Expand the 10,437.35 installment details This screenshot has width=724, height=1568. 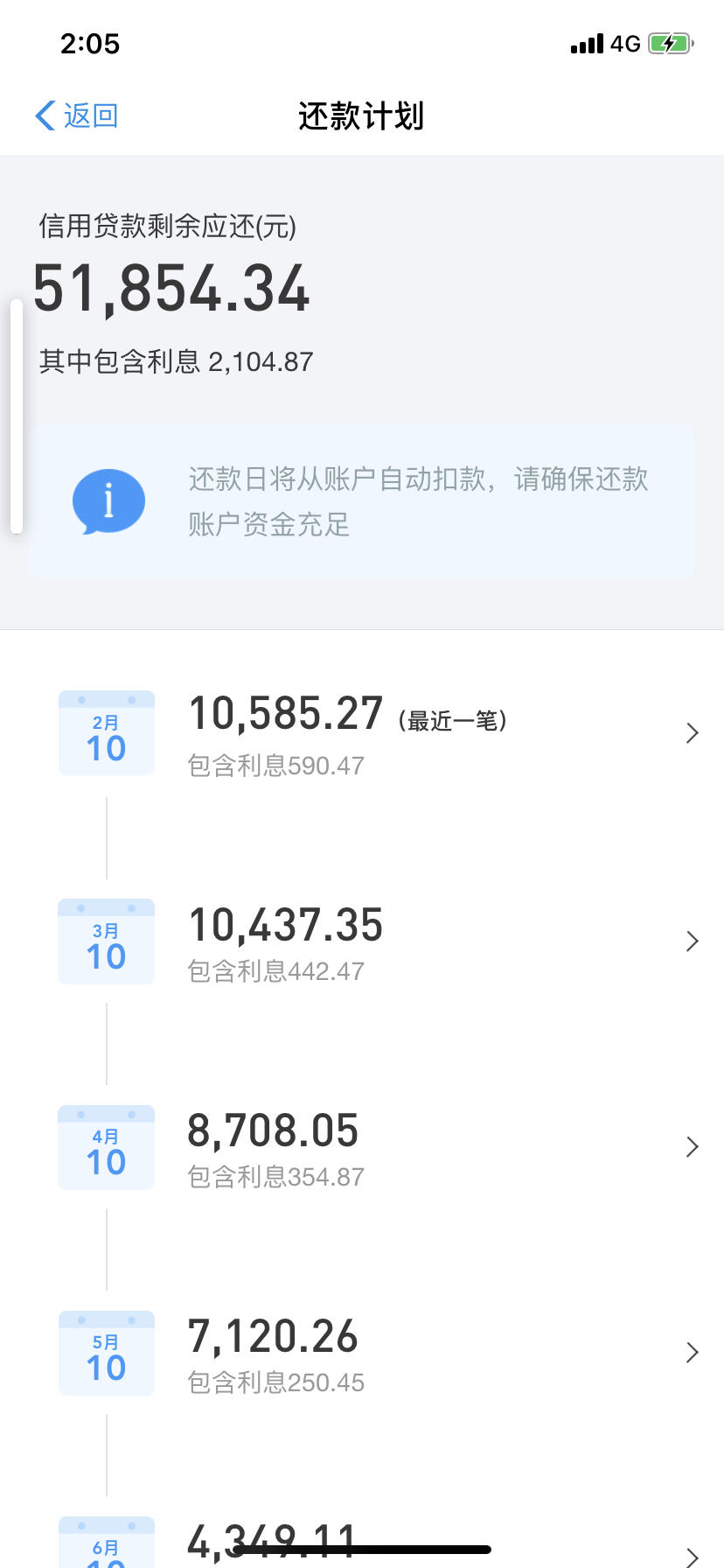click(692, 941)
